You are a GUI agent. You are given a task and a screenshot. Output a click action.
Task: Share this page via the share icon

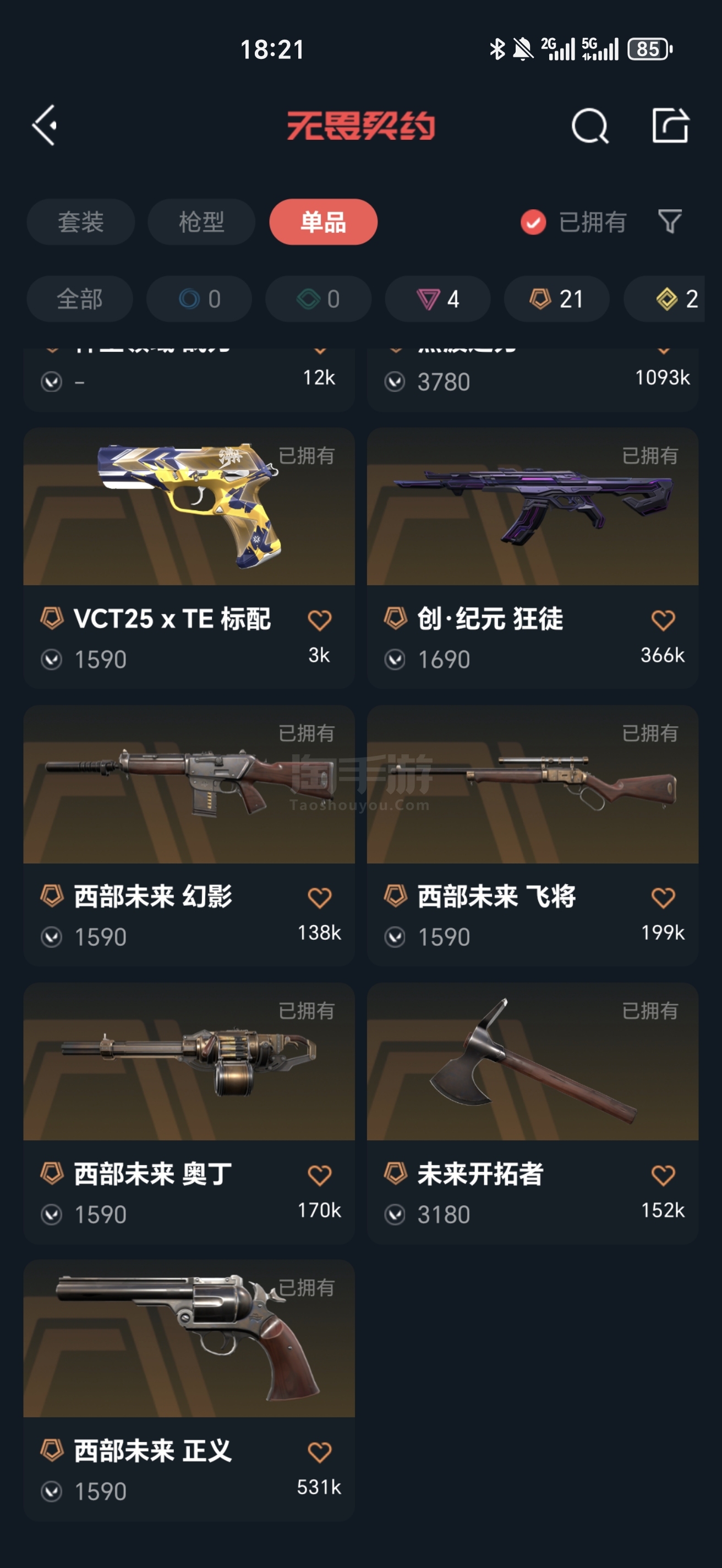670,126
